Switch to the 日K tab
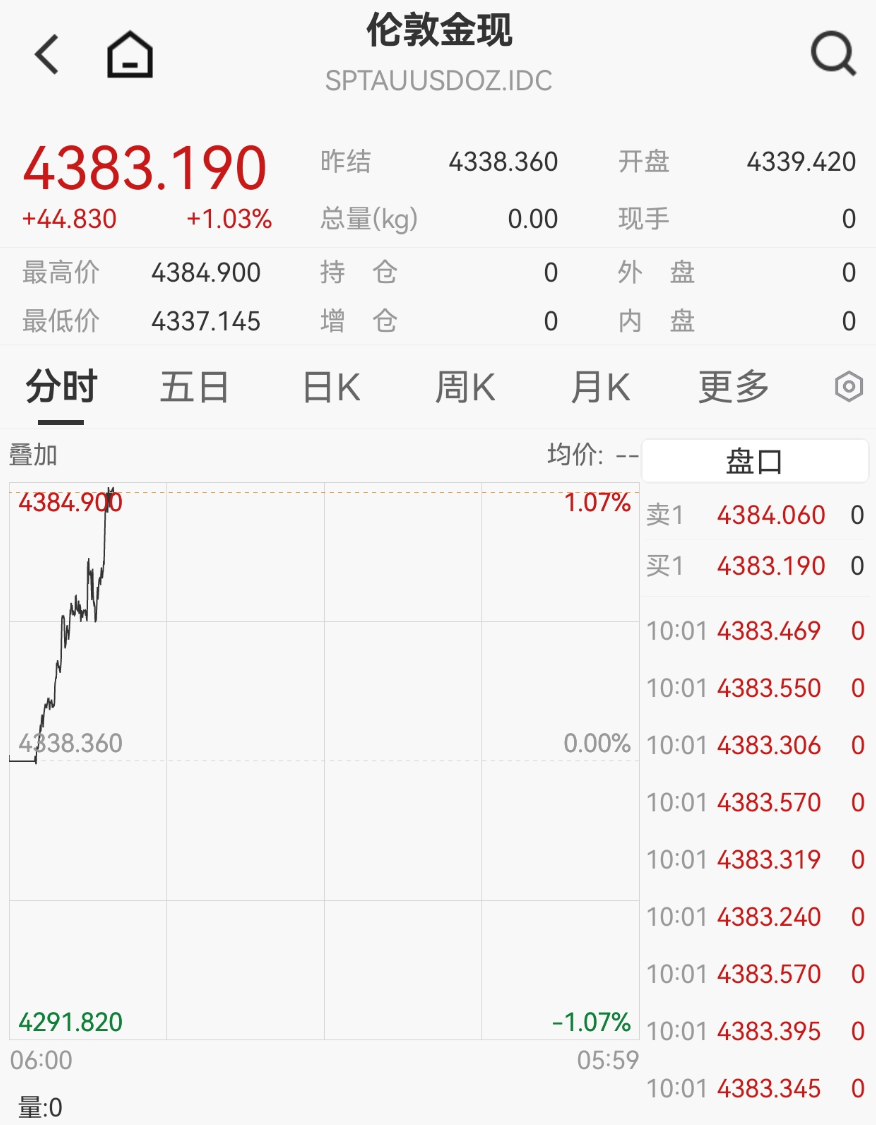The width and height of the screenshot is (876, 1125). point(331,387)
